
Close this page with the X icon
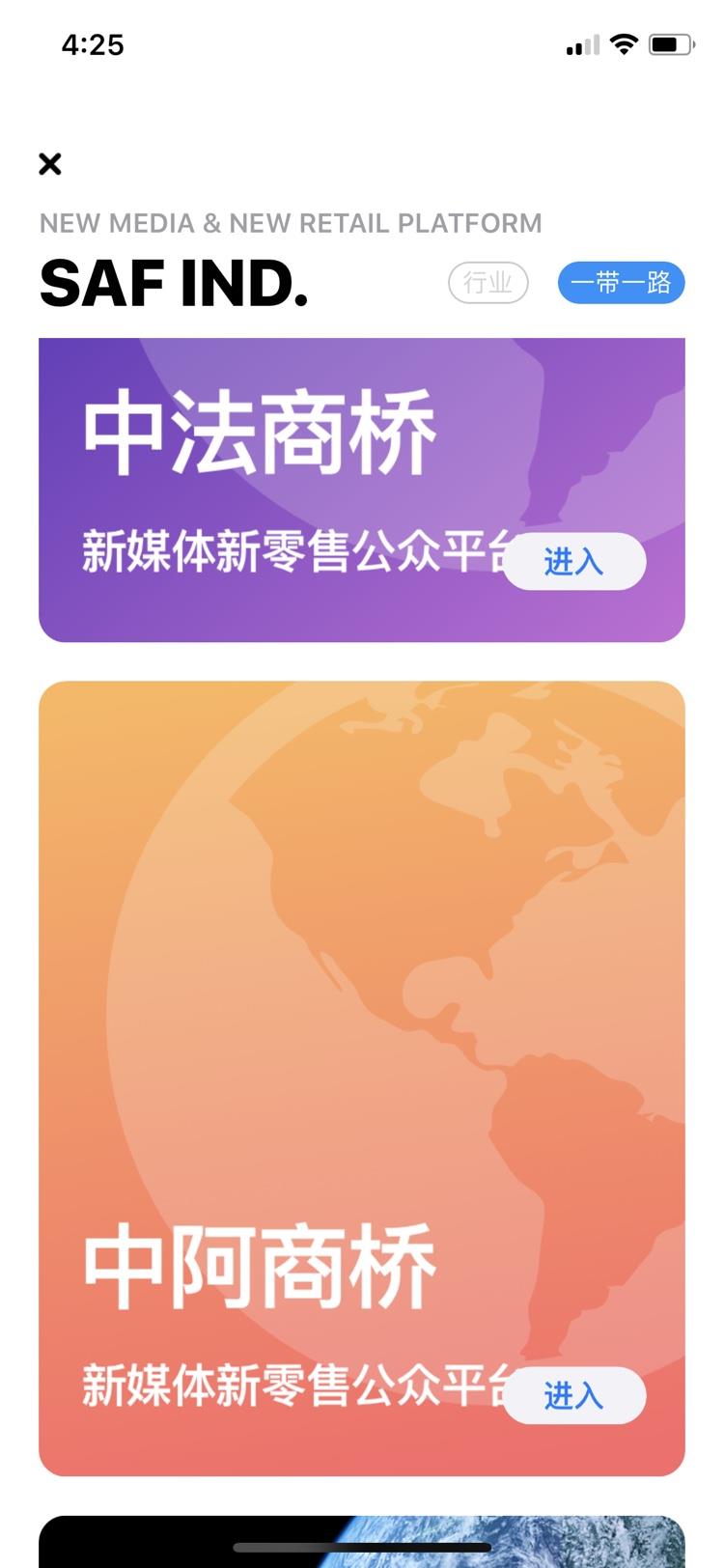click(50, 164)
